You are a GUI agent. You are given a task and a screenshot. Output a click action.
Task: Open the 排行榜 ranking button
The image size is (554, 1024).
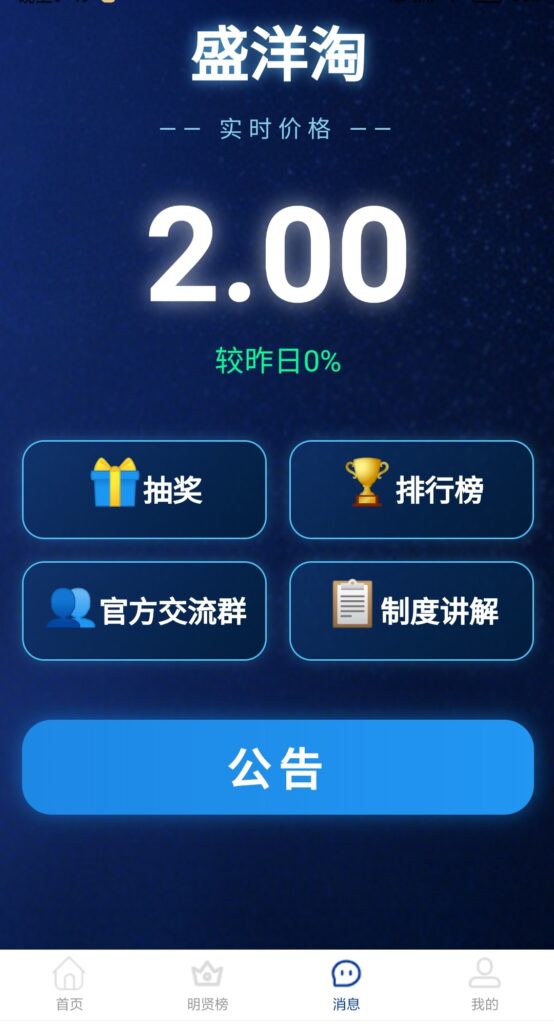(x=412, y=490)
